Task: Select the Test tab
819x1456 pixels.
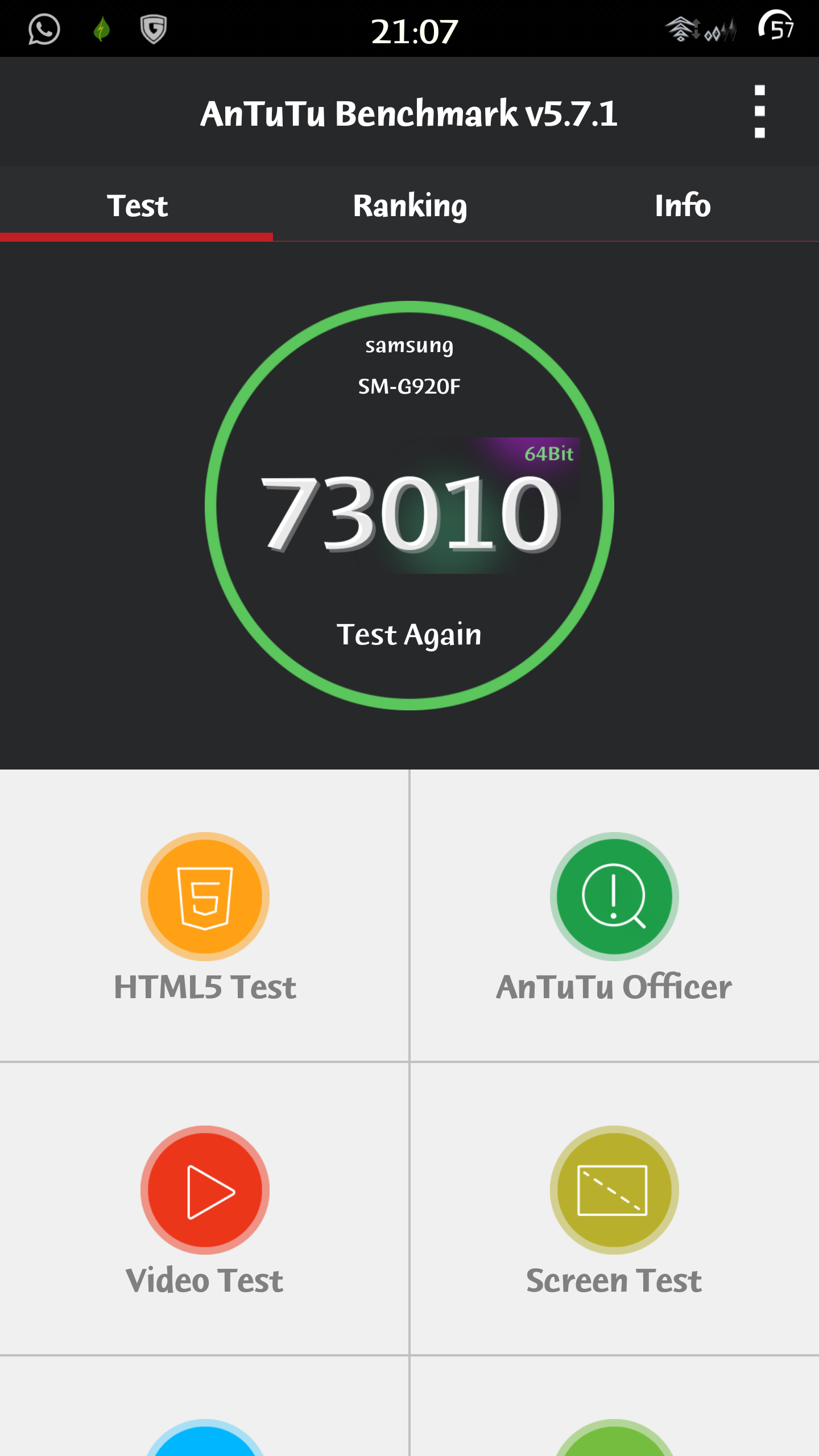Action: click(136, 205)
